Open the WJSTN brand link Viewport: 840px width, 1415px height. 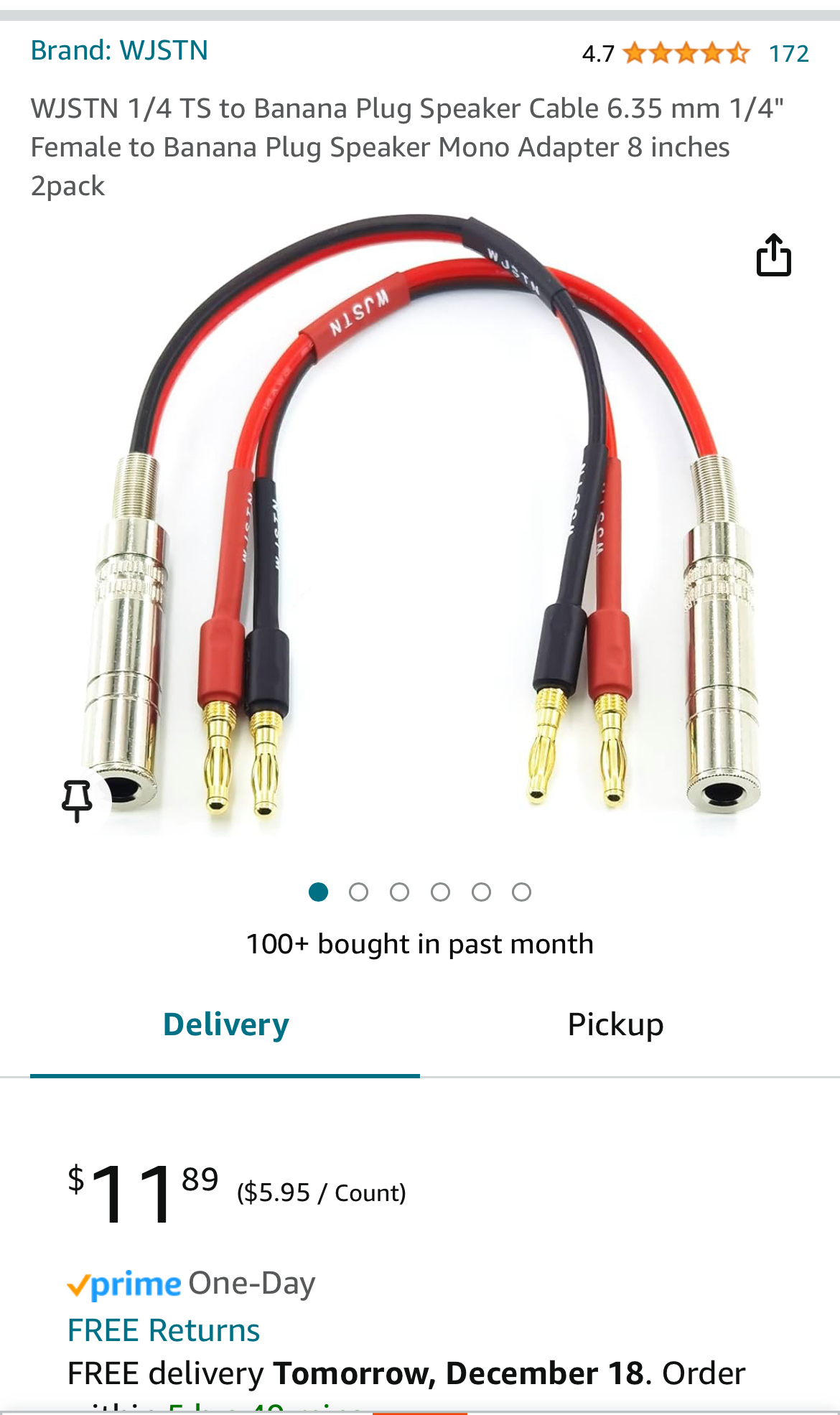(x=119, y=50)
